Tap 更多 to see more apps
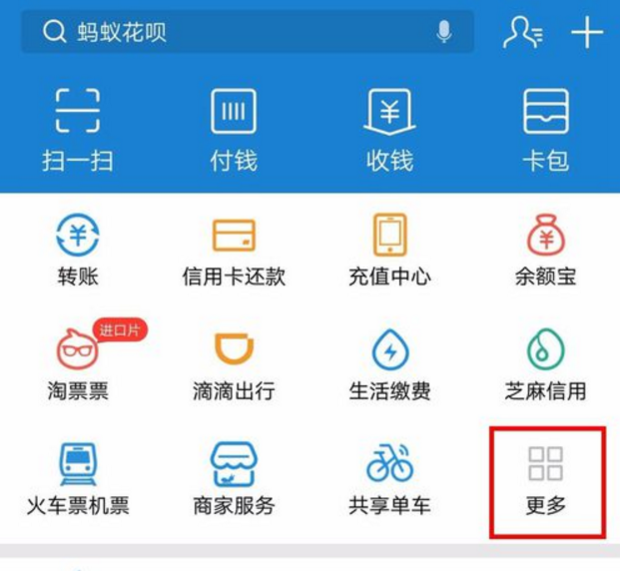 [x=545, y=477]
